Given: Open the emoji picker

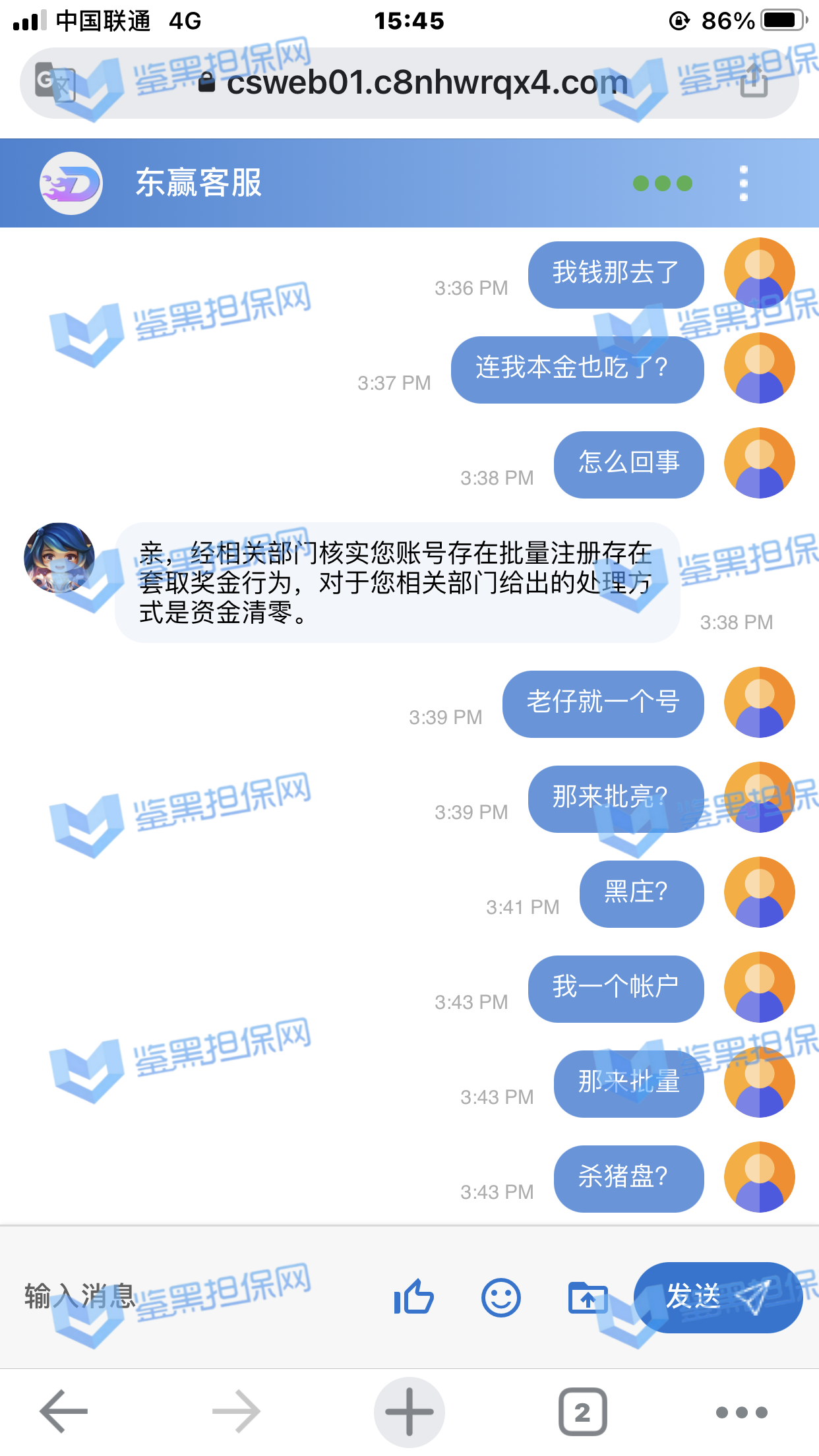Looking at the screenshot, I should [x=501, y=1298].
